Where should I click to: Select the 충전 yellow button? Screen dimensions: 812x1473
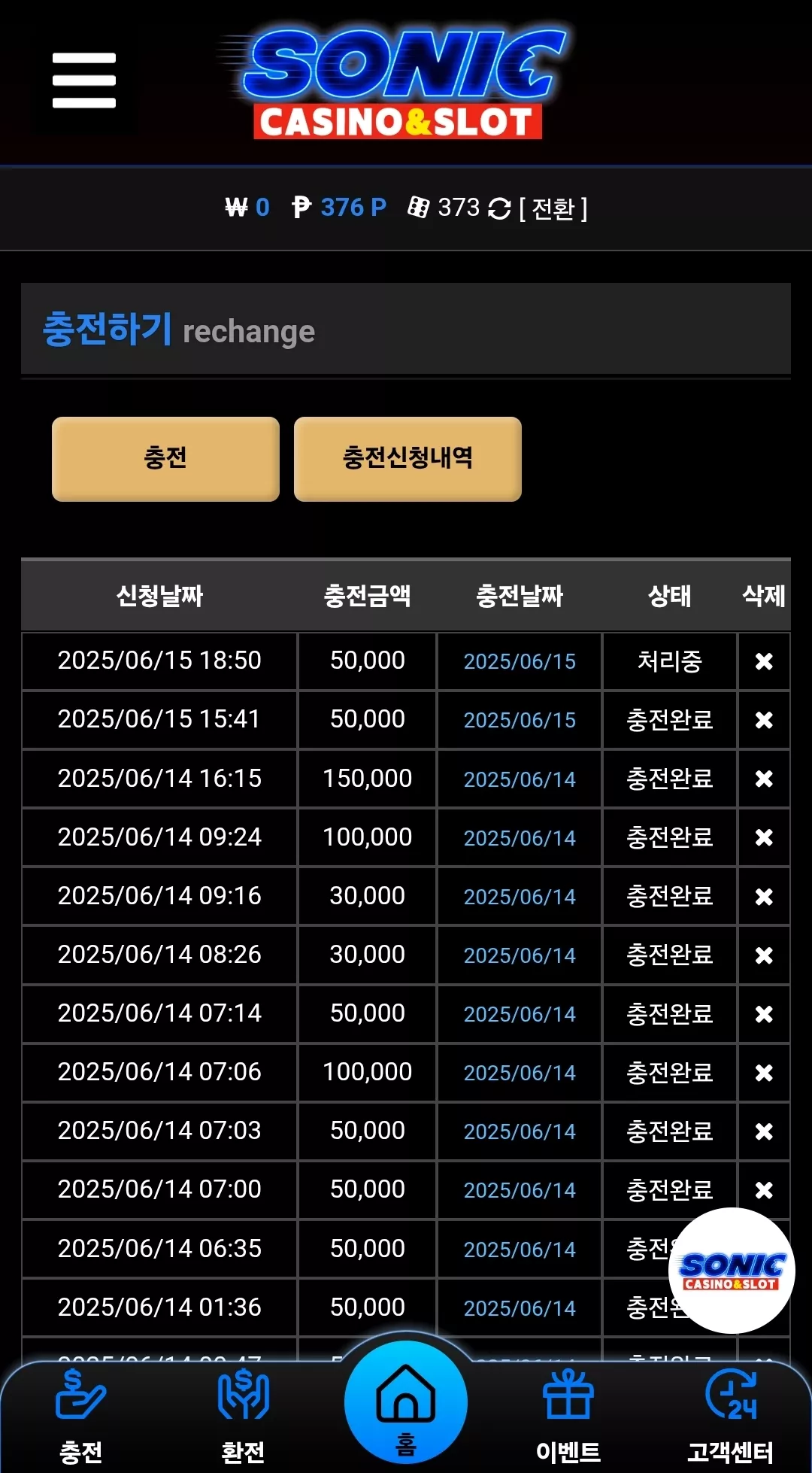point(165,458)
